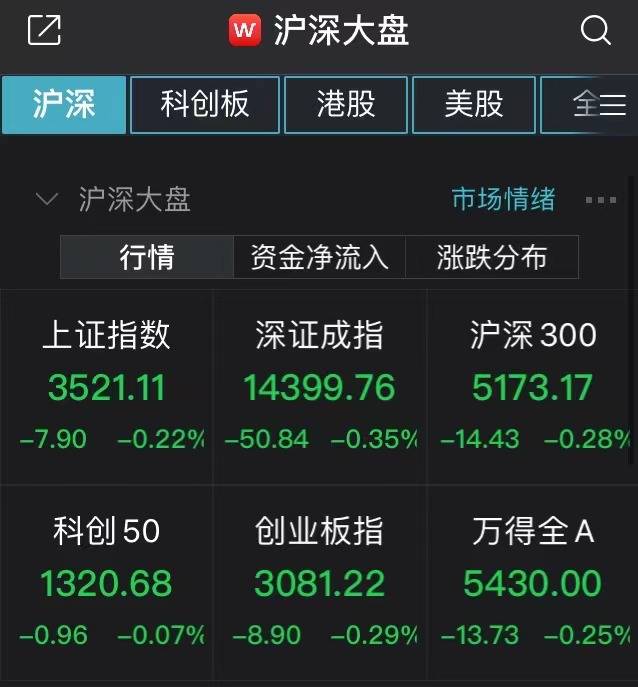This screenshot has height=687, width=638.
Task: Switch to the 港股 tab
Action: 345,105
